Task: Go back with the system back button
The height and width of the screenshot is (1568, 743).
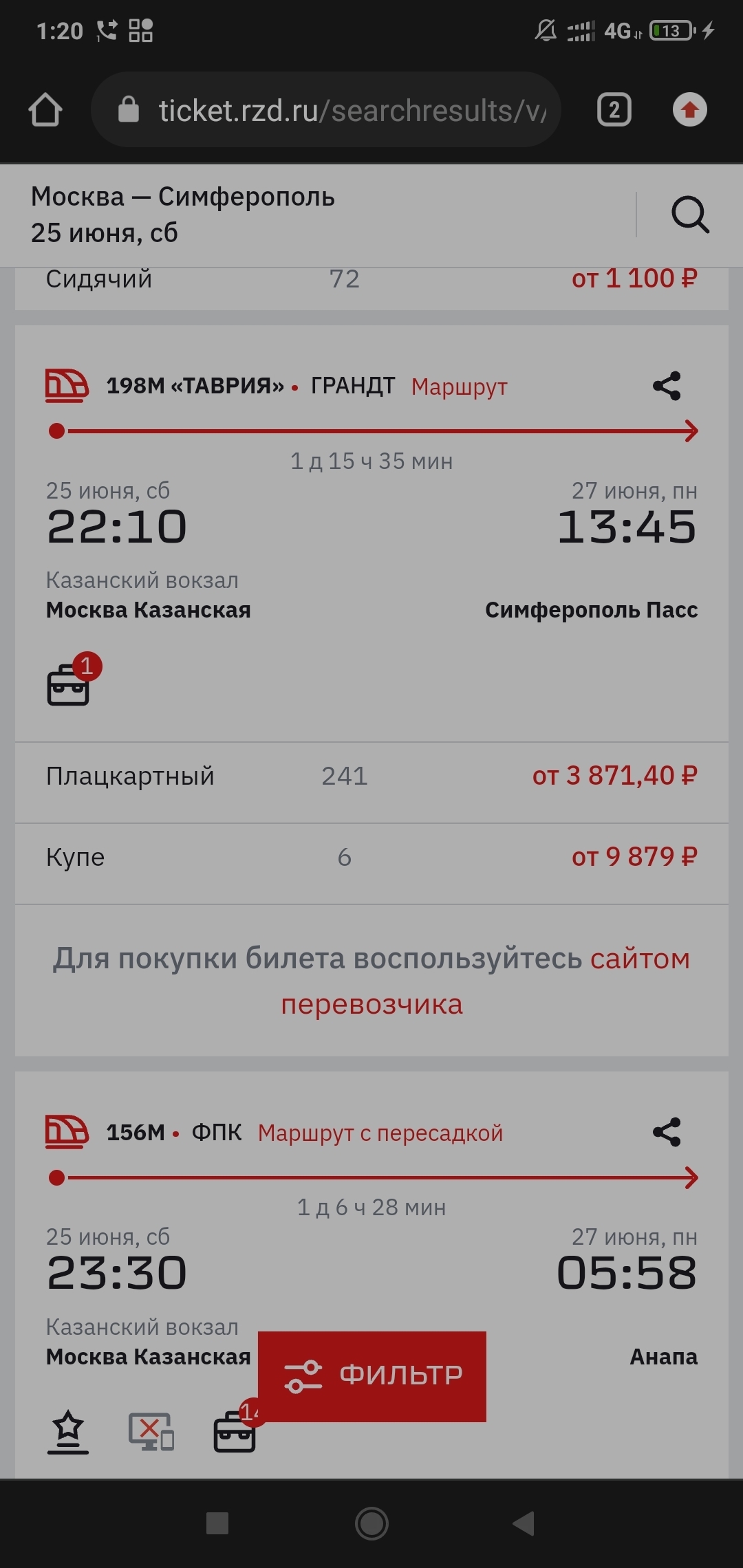Action: (524, 1523)
